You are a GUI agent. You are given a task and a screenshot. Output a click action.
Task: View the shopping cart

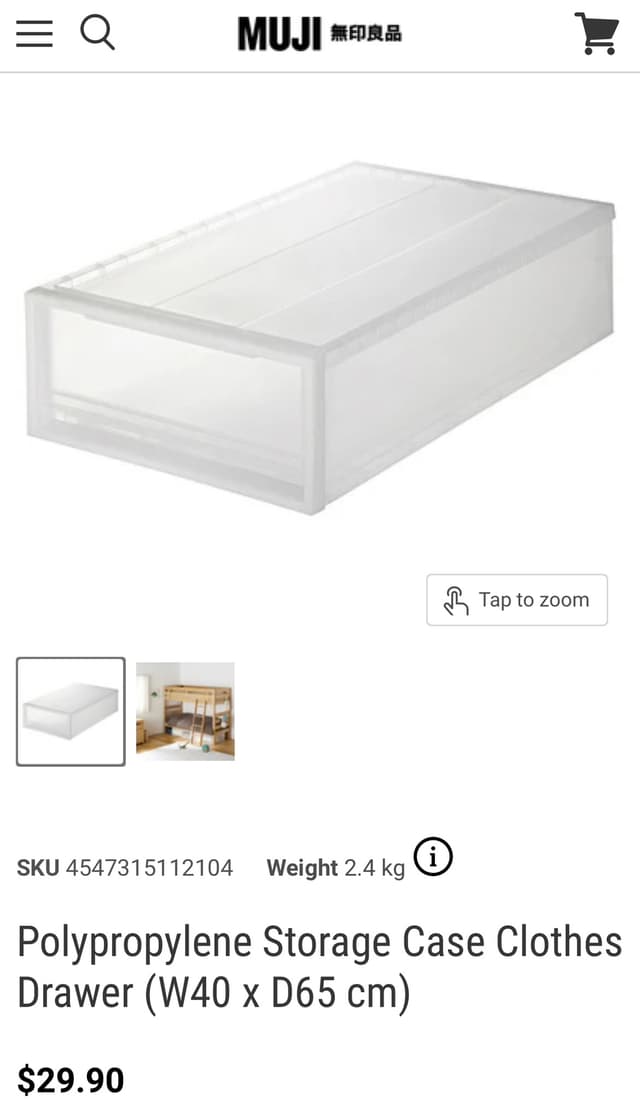coord(596,34)
